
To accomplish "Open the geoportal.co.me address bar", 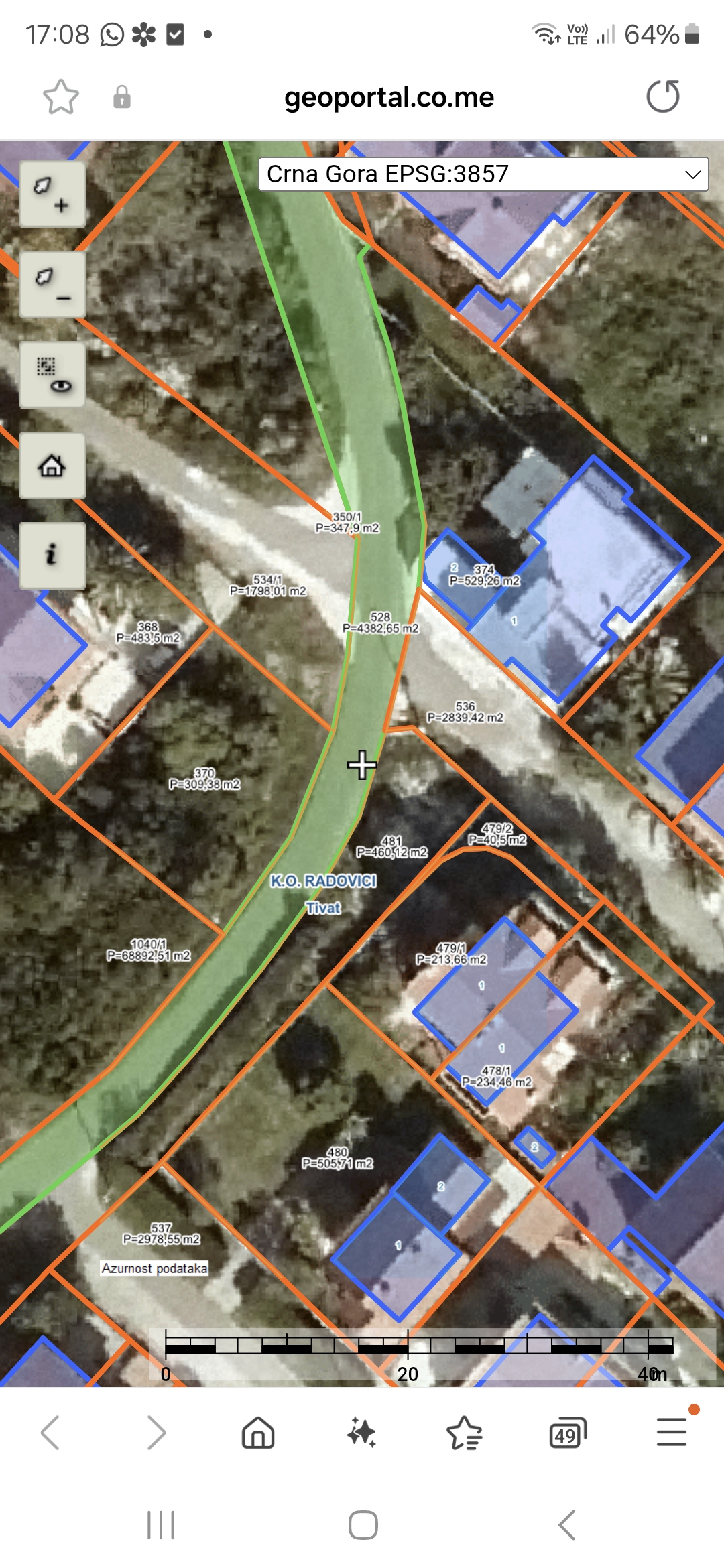I will (x=389, y=98).
